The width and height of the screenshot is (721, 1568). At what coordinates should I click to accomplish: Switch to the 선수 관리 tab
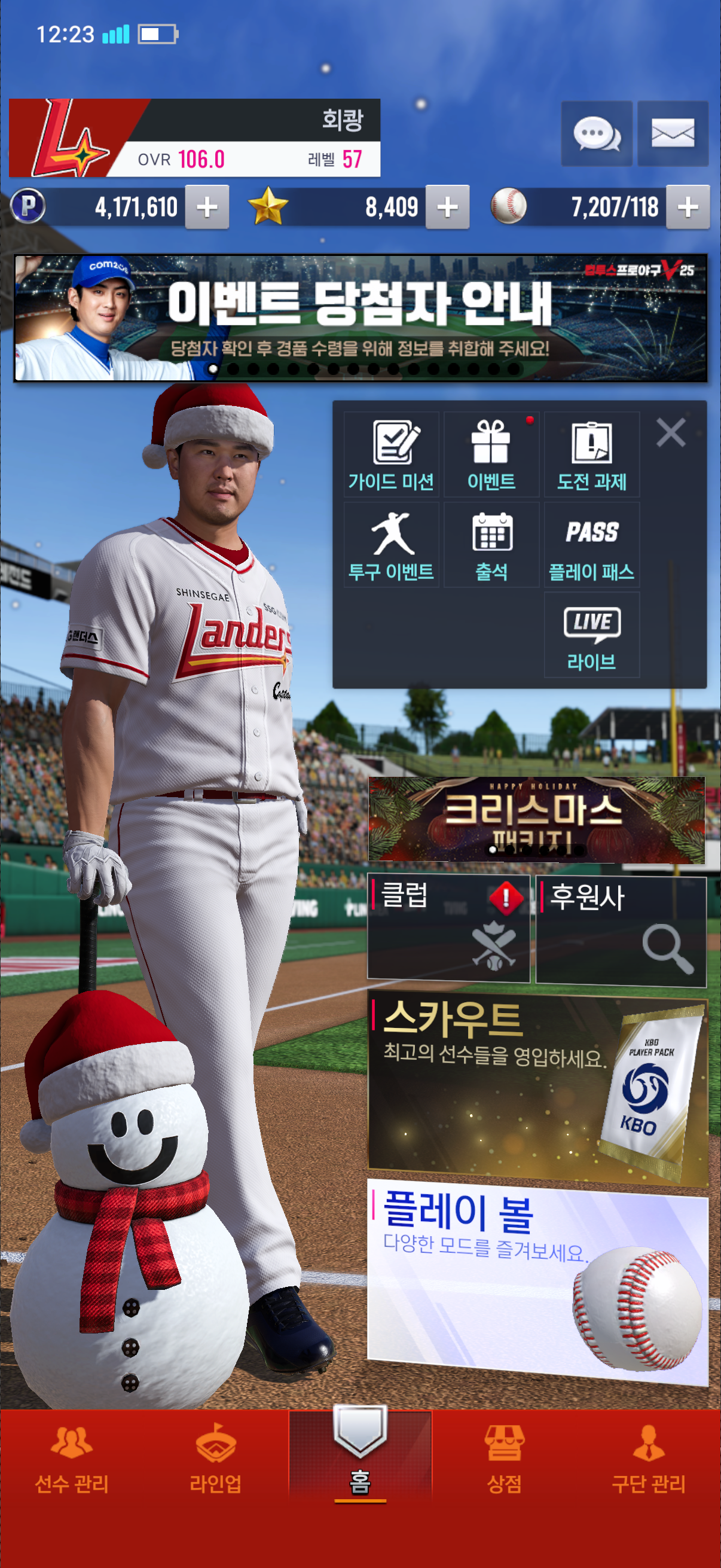coord(72,1460)
